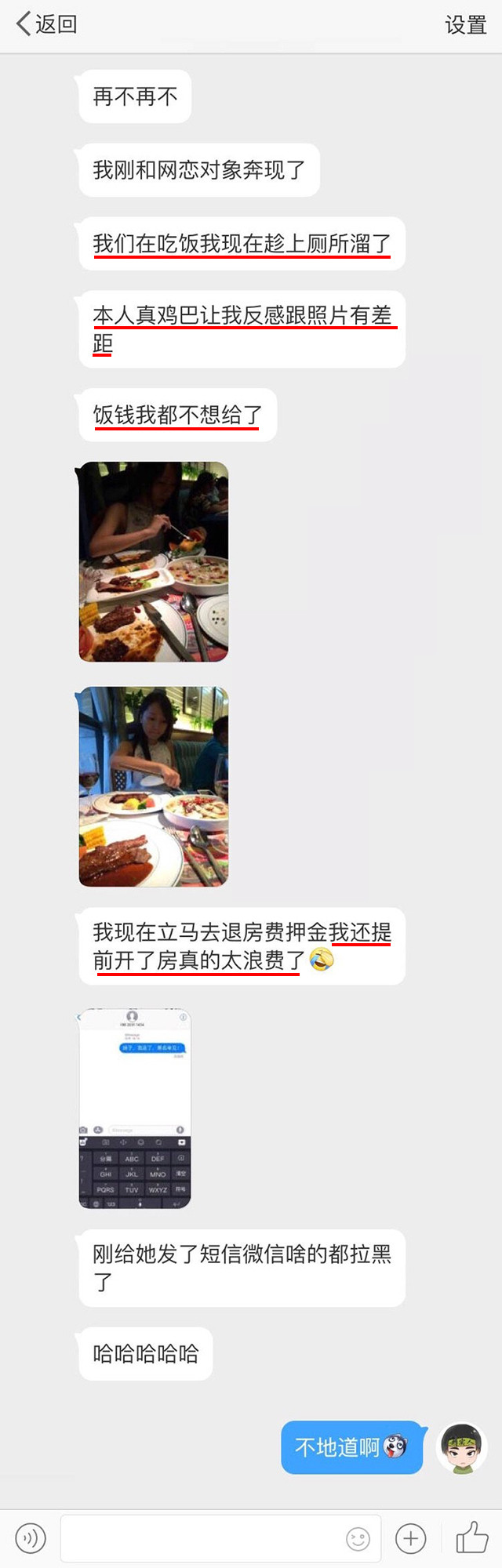Focus the message text field
This screenshot has height=1568, width=502.
click(x=200, y=1538)
